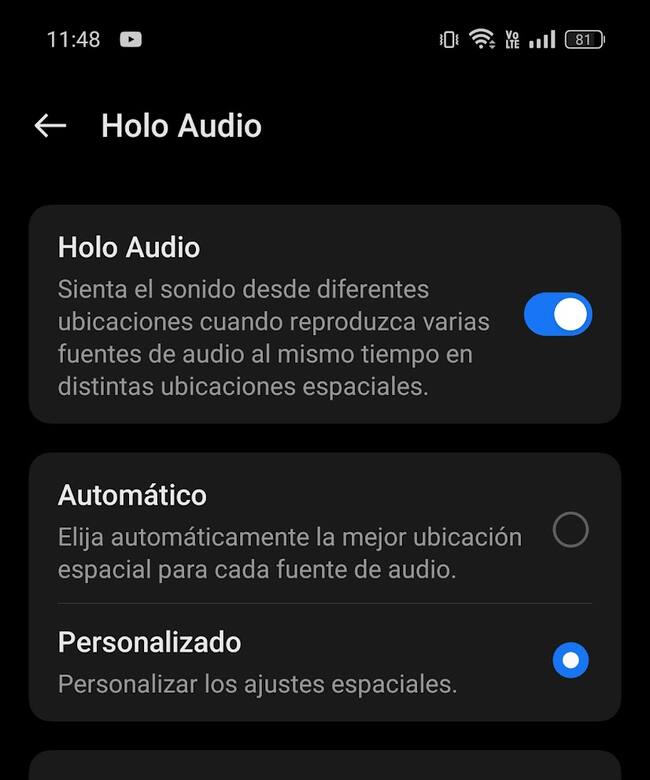Go back from Holo Audio settings
This screenshot has width=650, height=780.
50,126
